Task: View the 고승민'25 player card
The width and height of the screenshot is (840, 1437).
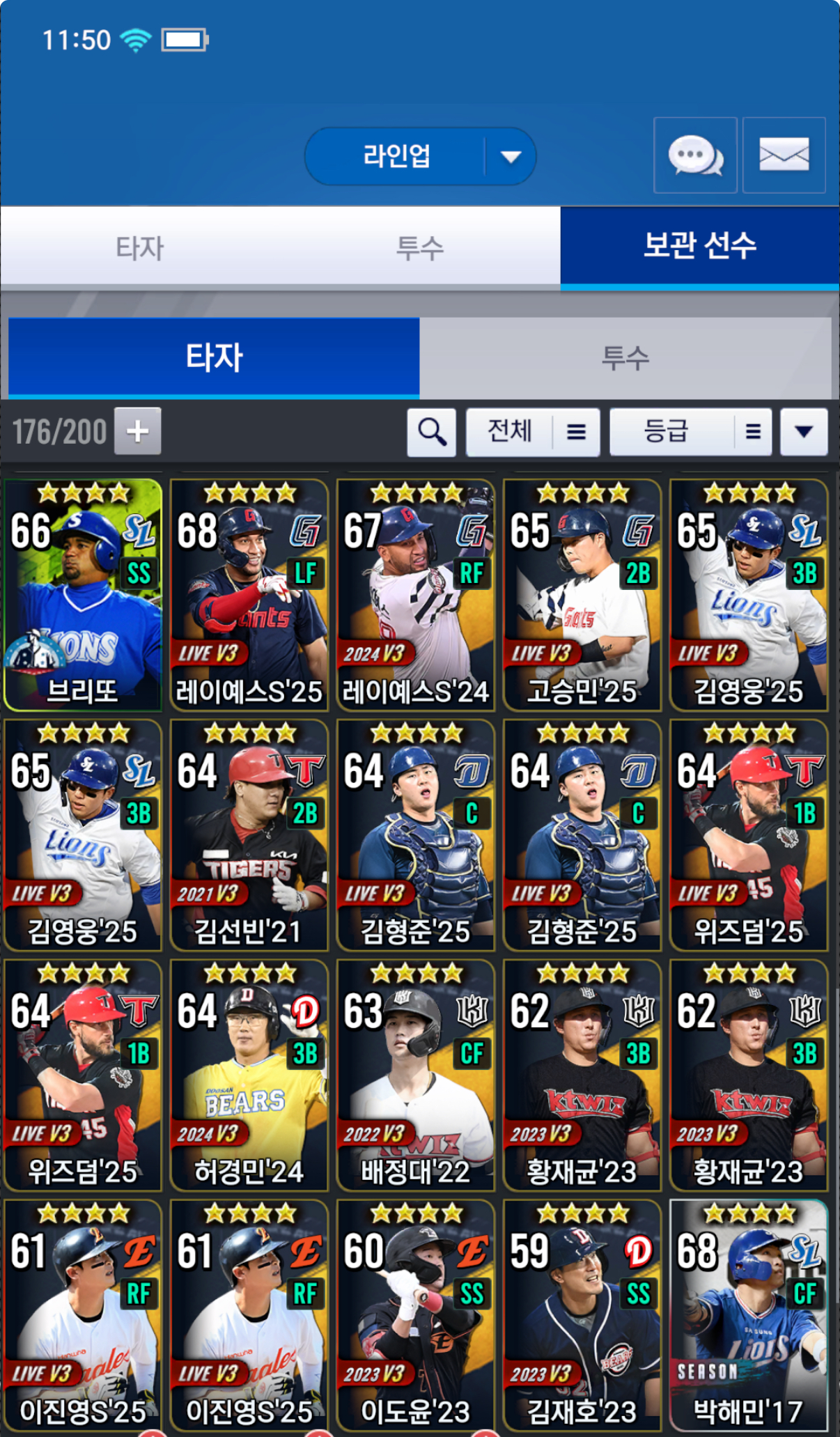Action: 582,595
